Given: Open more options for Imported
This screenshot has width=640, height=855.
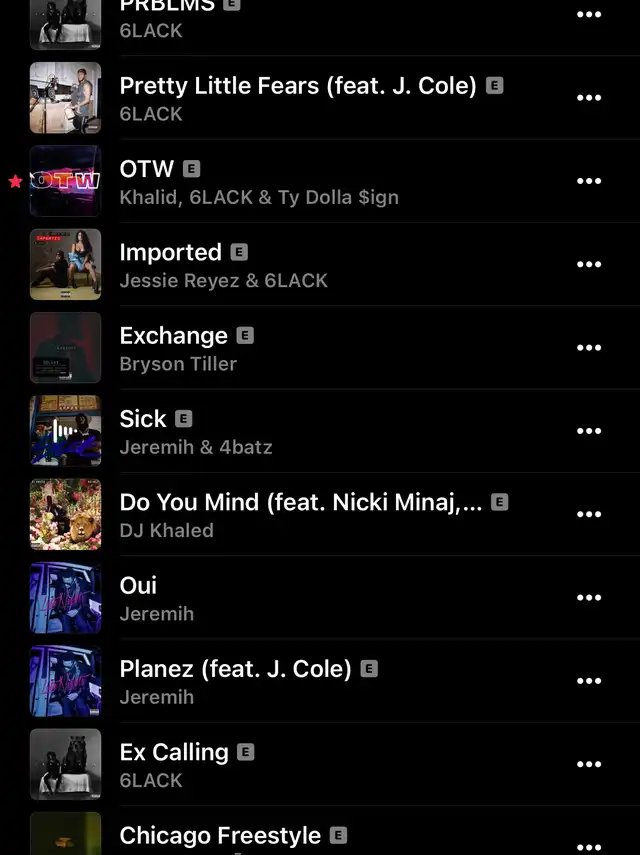Looking at the screenshot, I should pyautogui.click(x=589, y=265).
